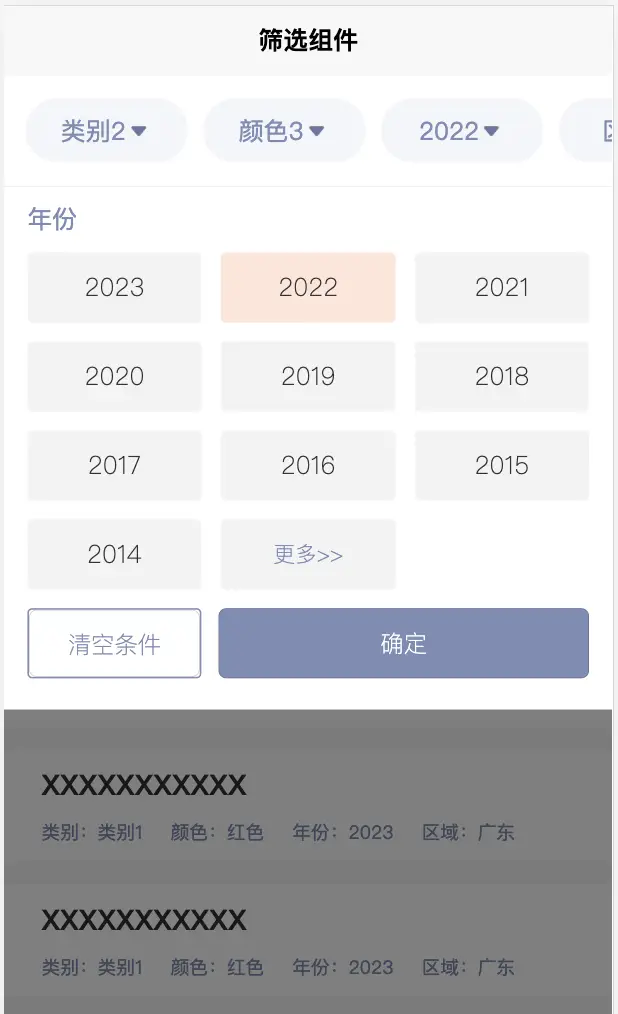Tap the 2018 year chip
The height and width of the screenshot is (1014, 618).
pyautogui.click(x=502, y=377)
